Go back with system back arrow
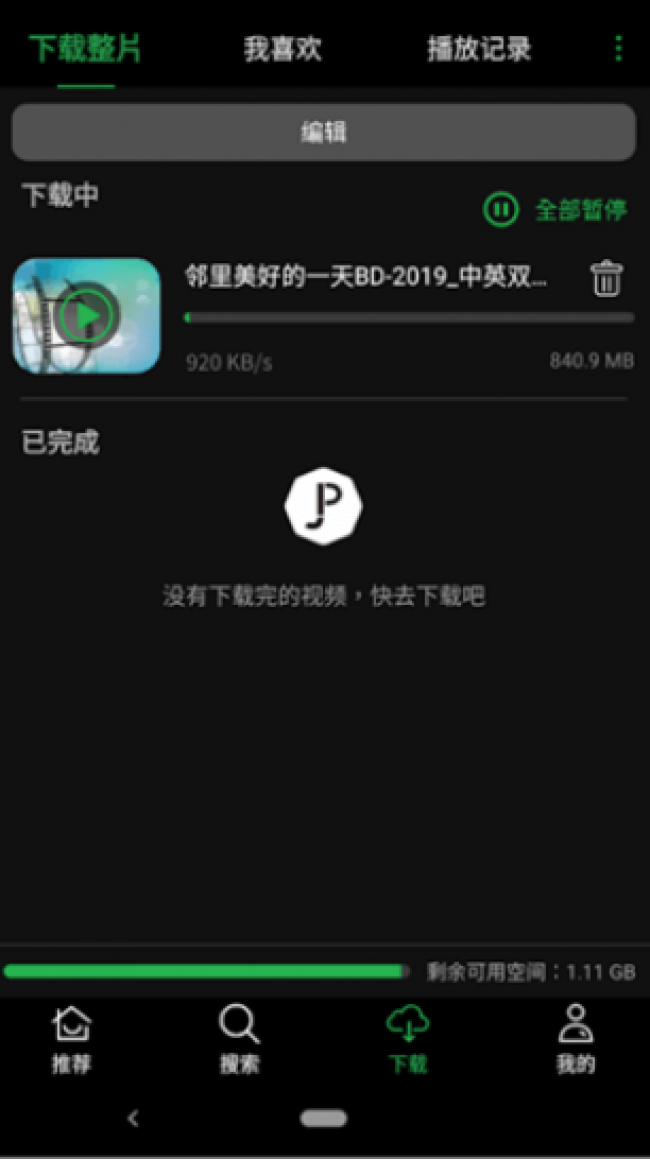 click(133, 1119)
